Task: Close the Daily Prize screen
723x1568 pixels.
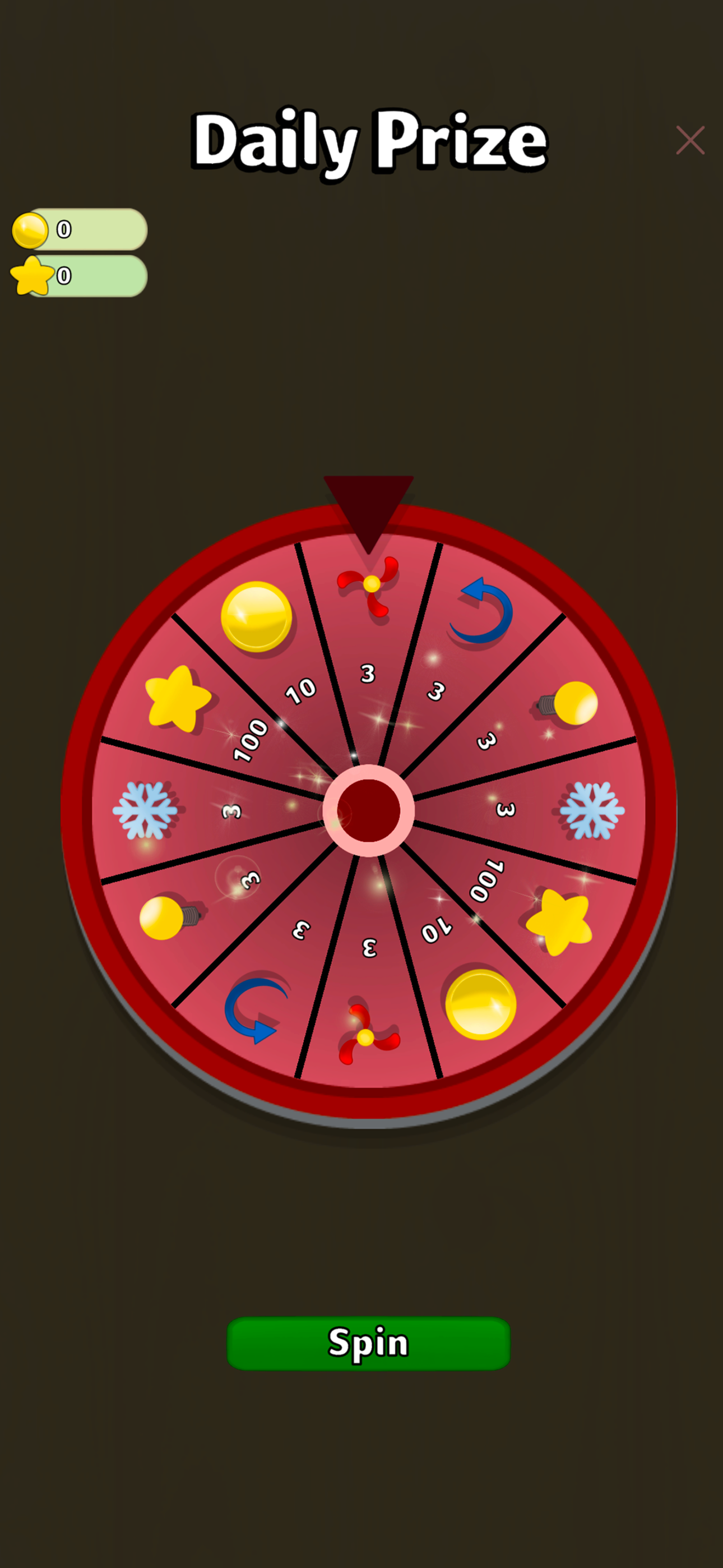Action: pyautogui.click(x=689, y=141)
